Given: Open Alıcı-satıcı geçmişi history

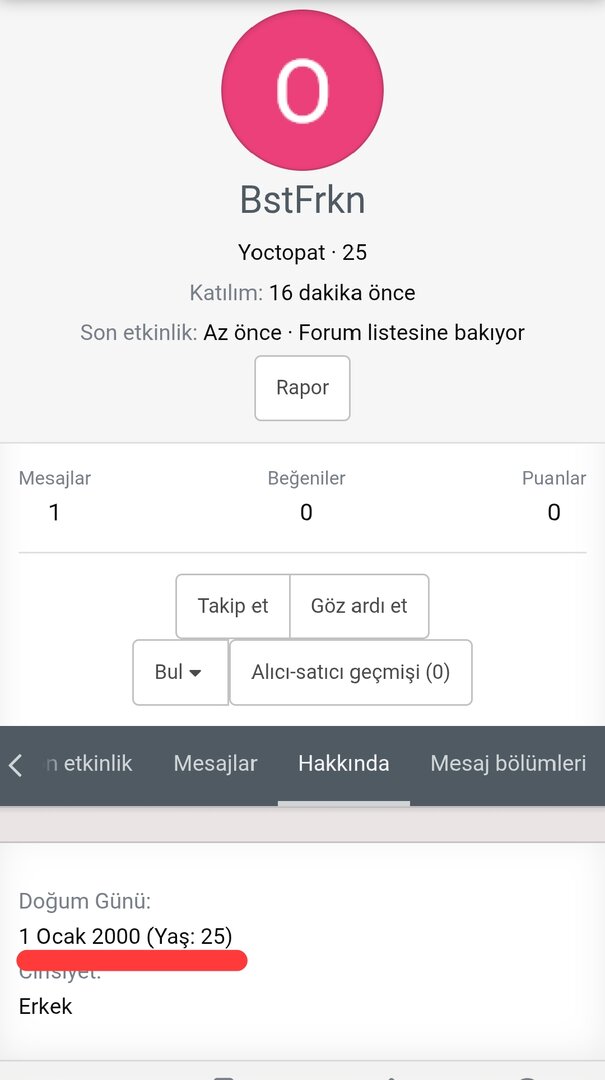Looking at the screenshot, I should 350,672.
